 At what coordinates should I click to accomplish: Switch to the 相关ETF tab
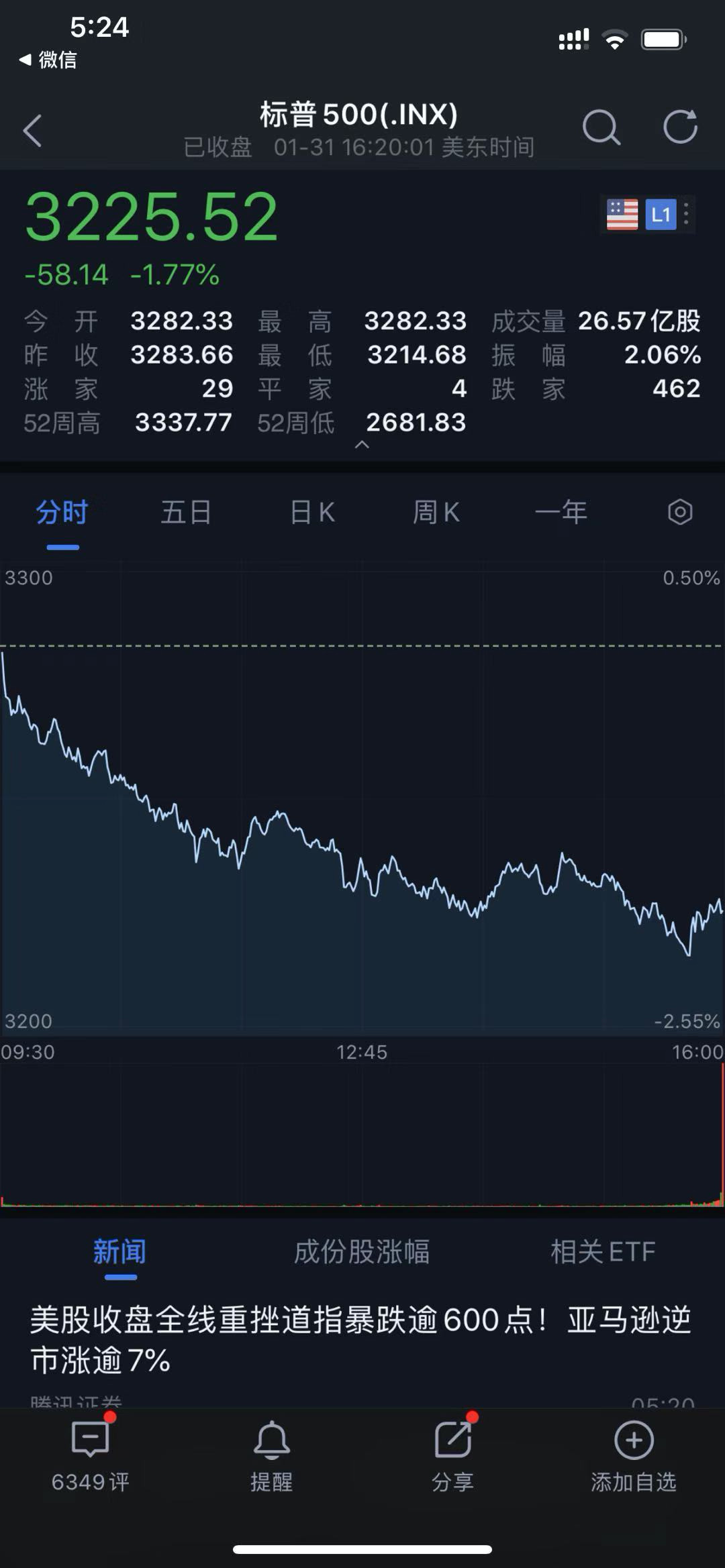[x=603, y=1252]
